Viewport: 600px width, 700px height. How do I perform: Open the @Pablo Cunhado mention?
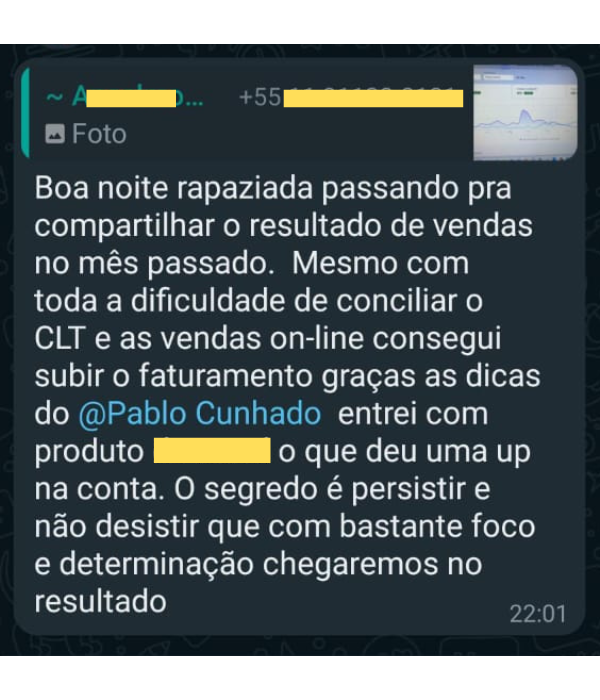(x=200, y=413)
